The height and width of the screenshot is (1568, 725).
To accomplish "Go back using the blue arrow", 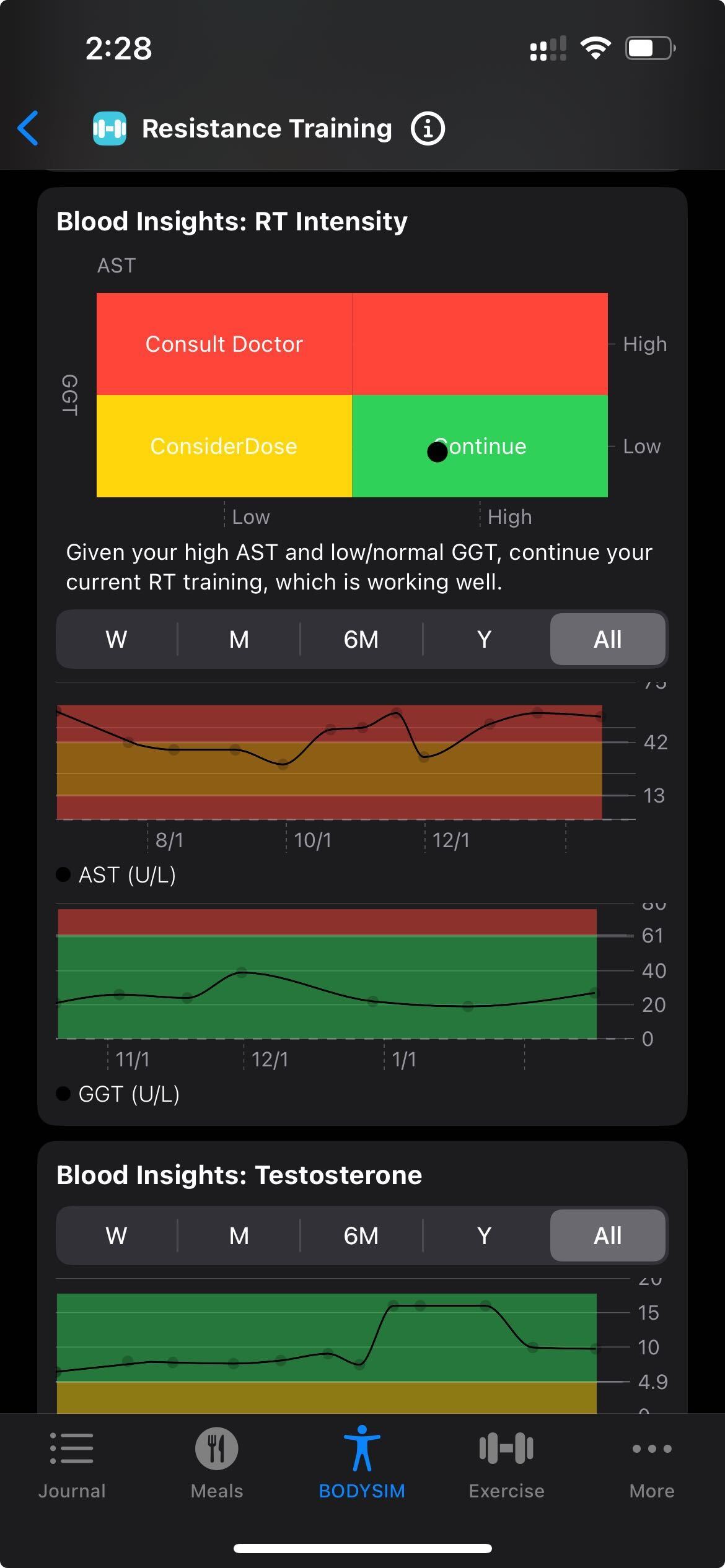I will click(x=29, y=128).
